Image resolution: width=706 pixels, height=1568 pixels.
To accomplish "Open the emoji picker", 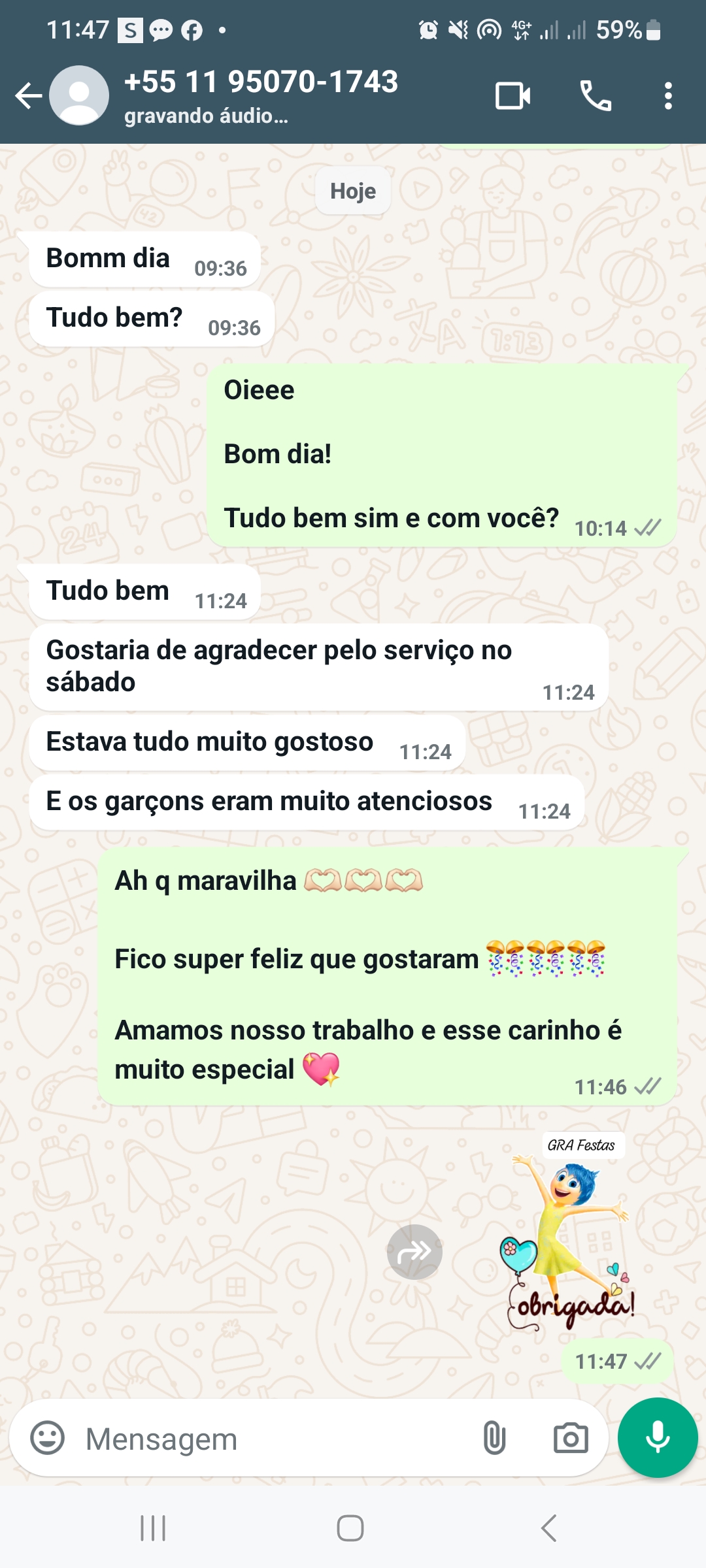I will [x=48, y=1438].
